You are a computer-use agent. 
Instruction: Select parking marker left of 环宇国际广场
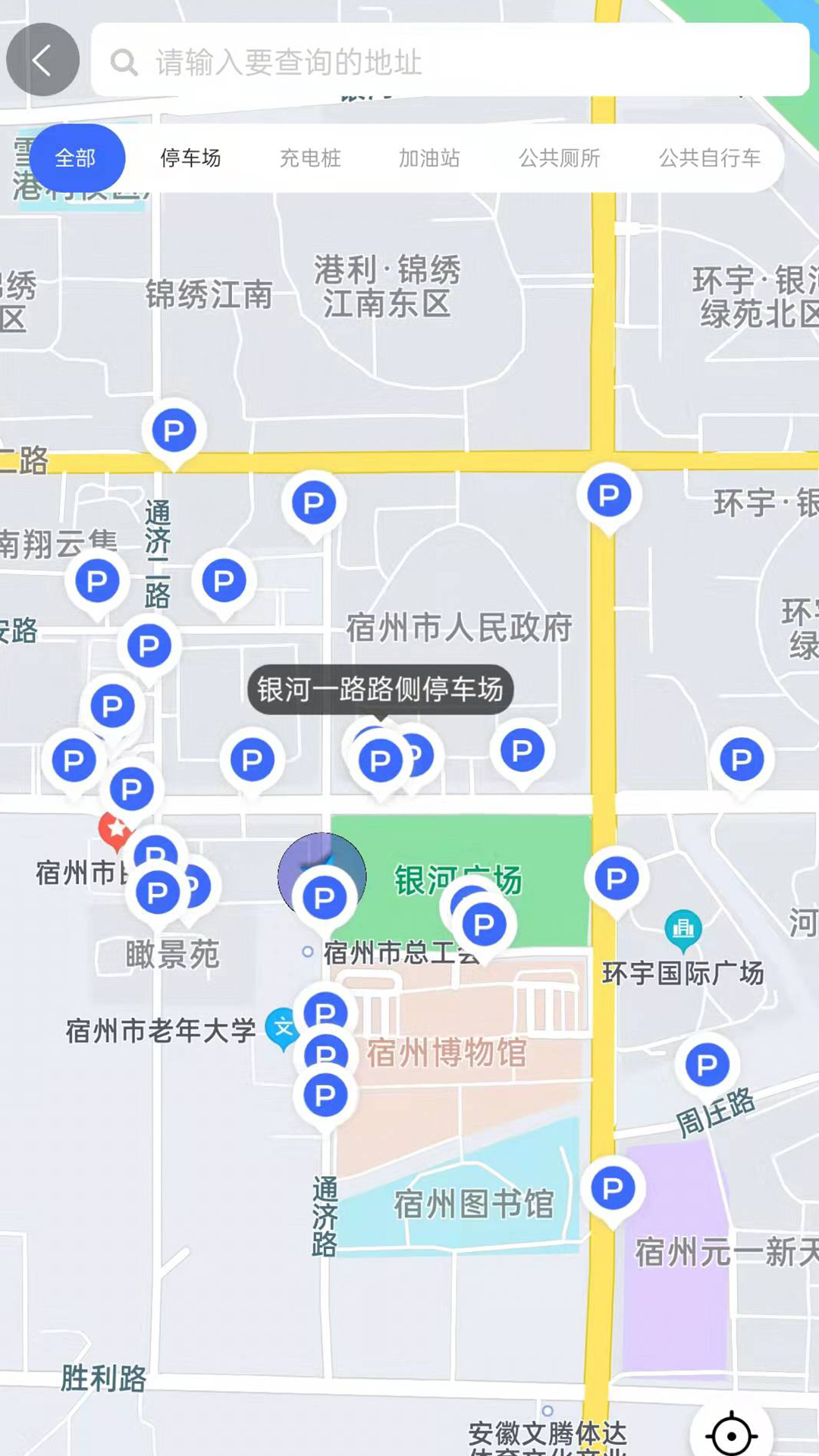[x=616, y=878]
